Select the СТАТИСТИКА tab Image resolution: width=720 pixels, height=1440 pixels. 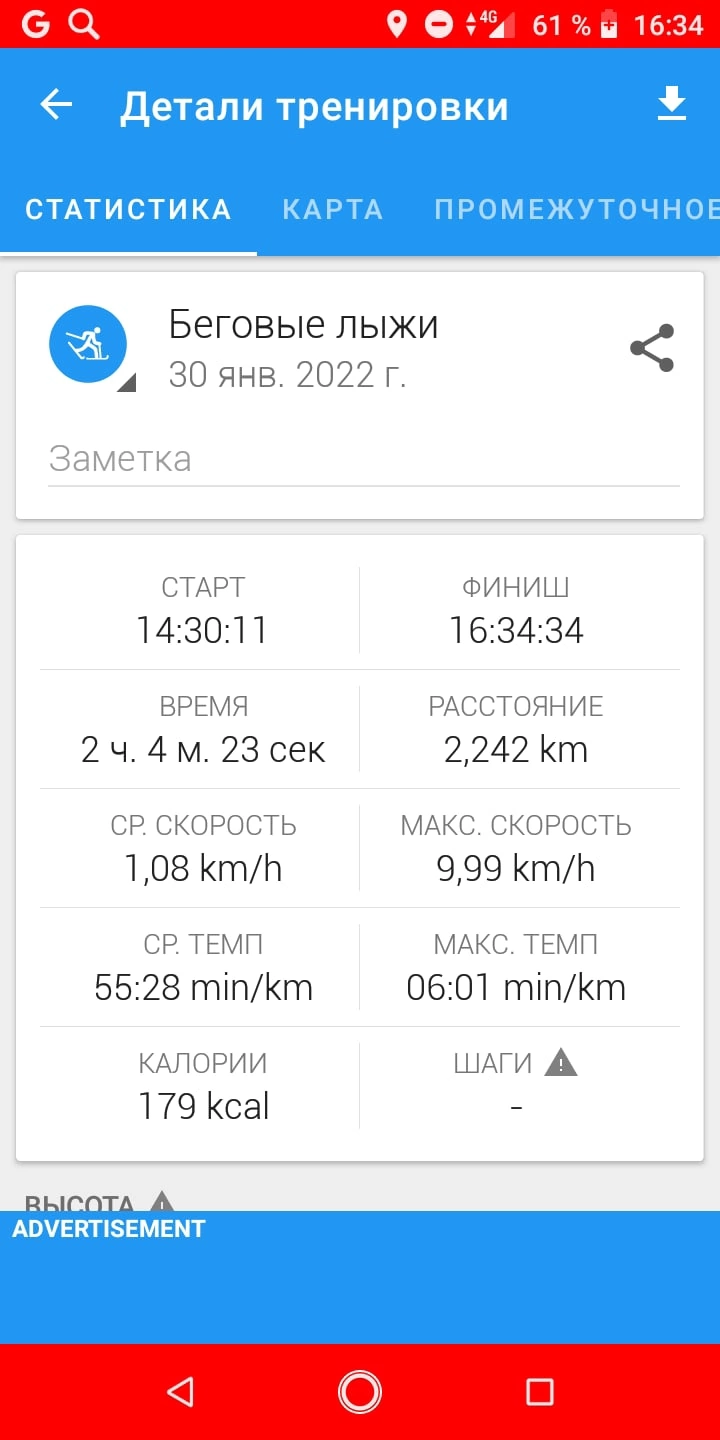[x=128, y=209]
